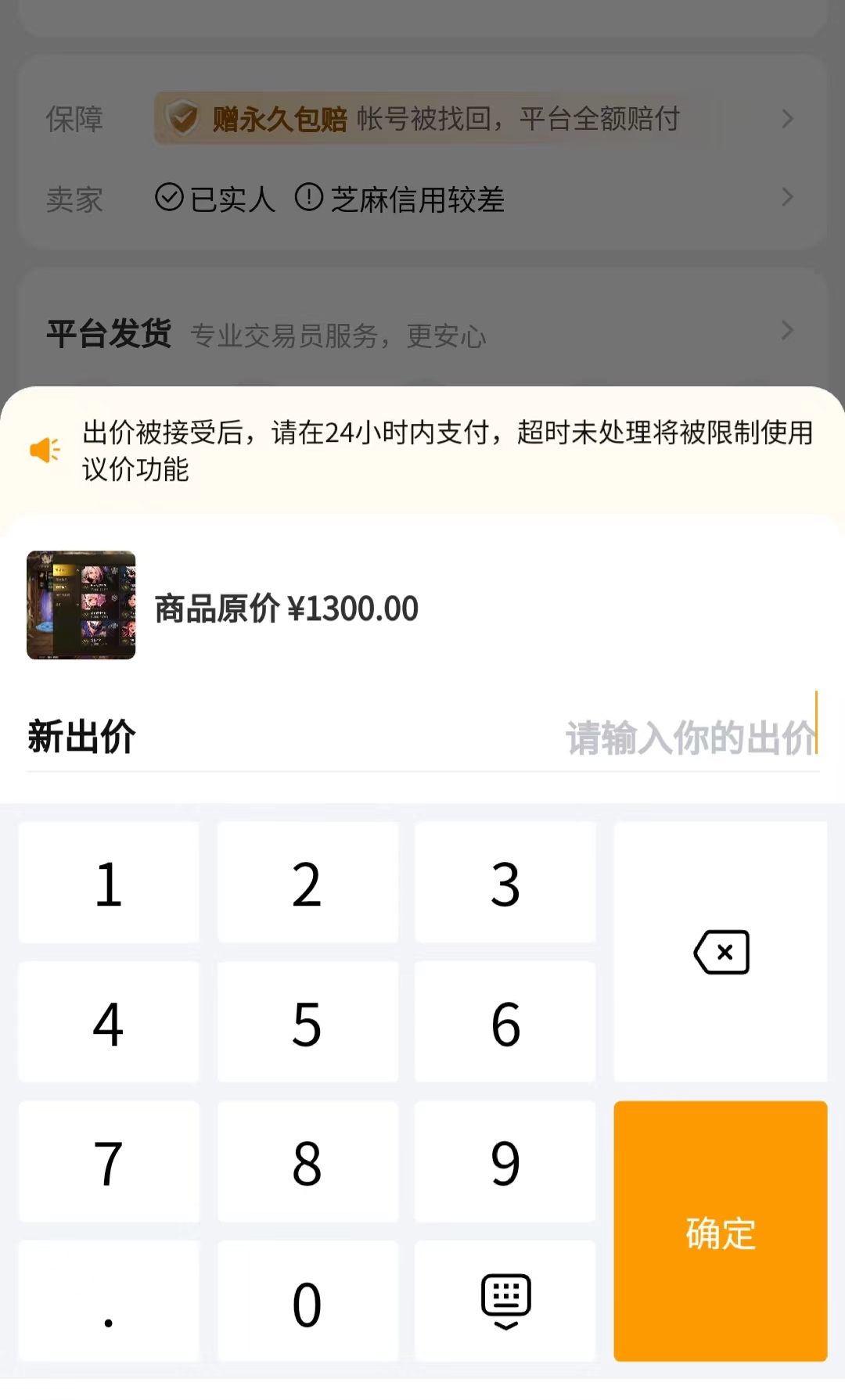Expand the 保障 guarantee row chevron
The height and width of the screenshot is (1400, 845).
(788, 119)
